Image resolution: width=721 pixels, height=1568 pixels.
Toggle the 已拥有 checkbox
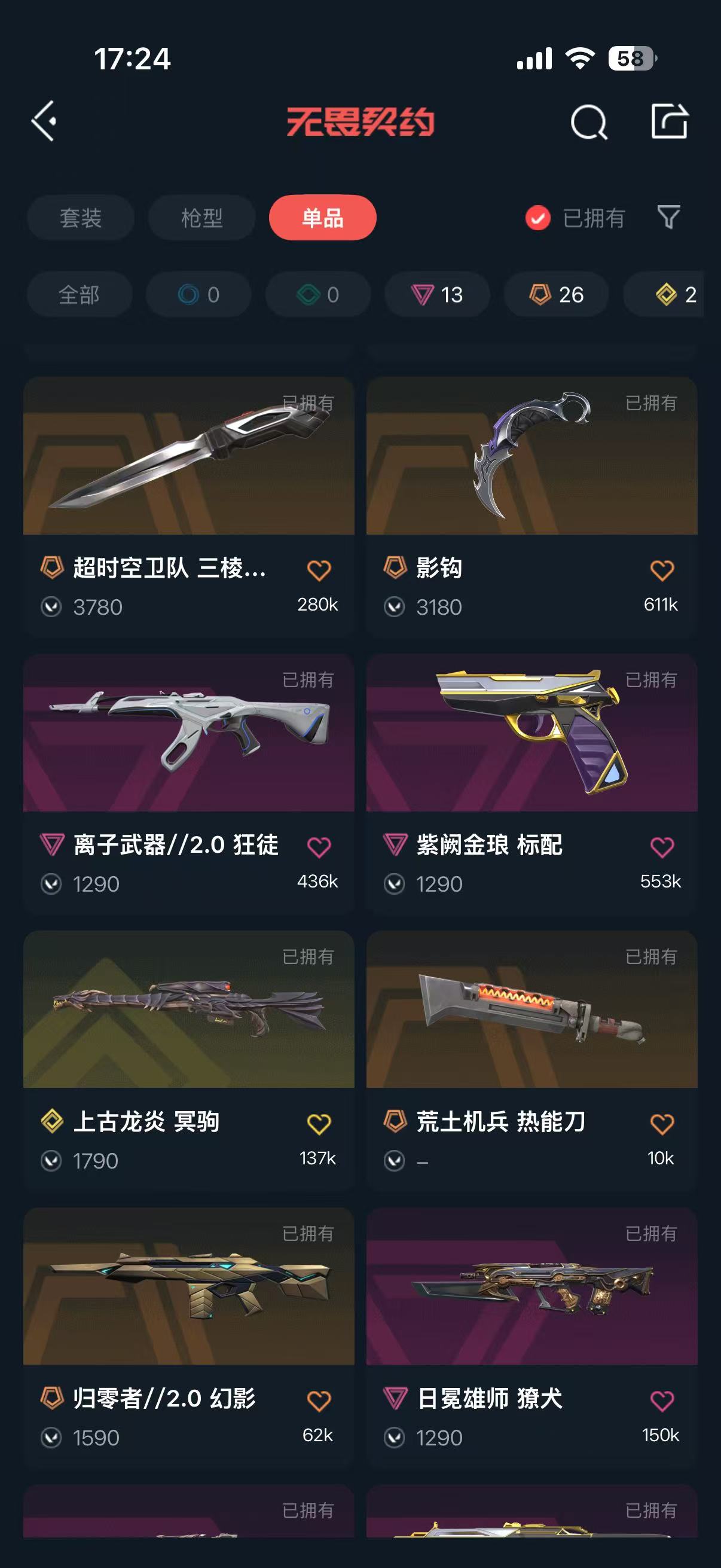[x=538, y=218]
